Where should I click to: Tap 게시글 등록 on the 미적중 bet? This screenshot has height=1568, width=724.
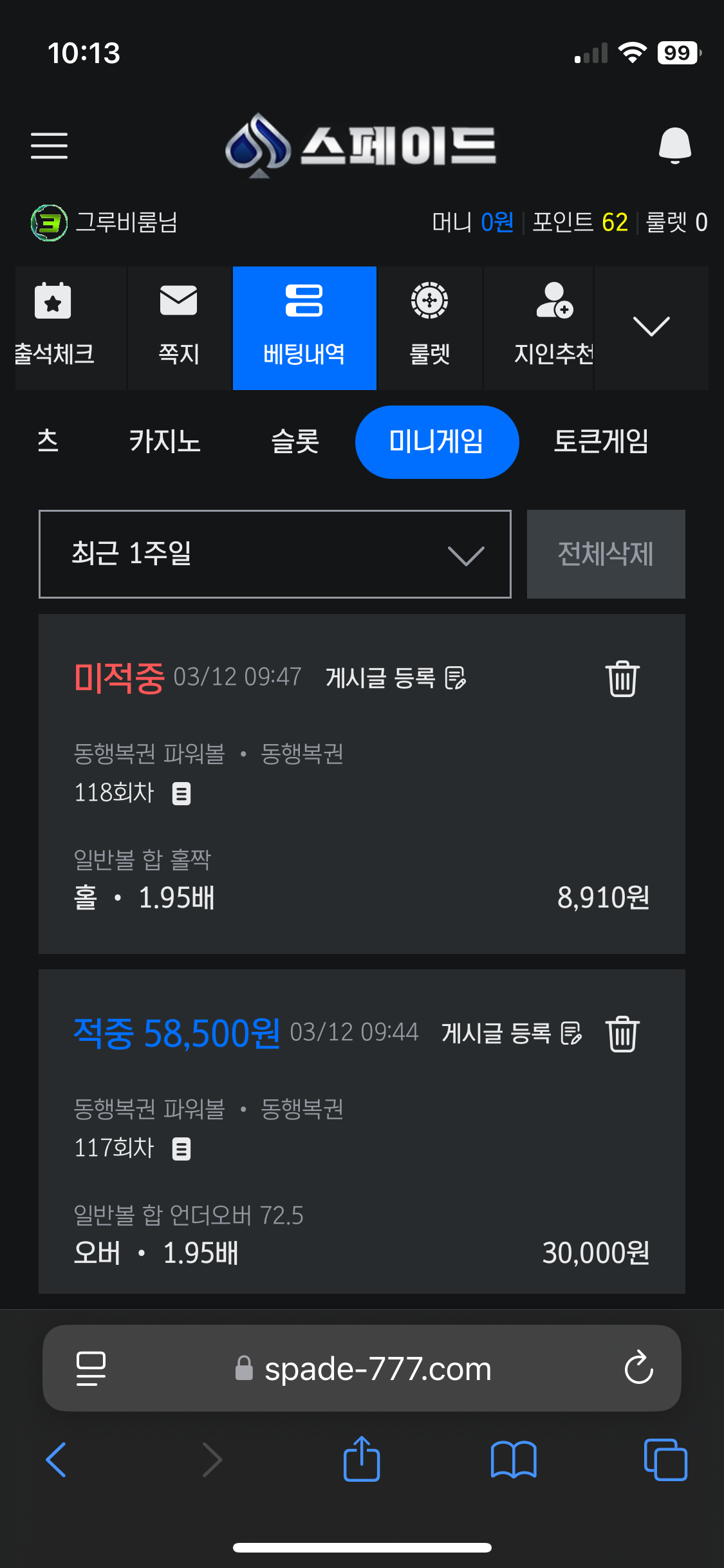[x=395, y=678]
